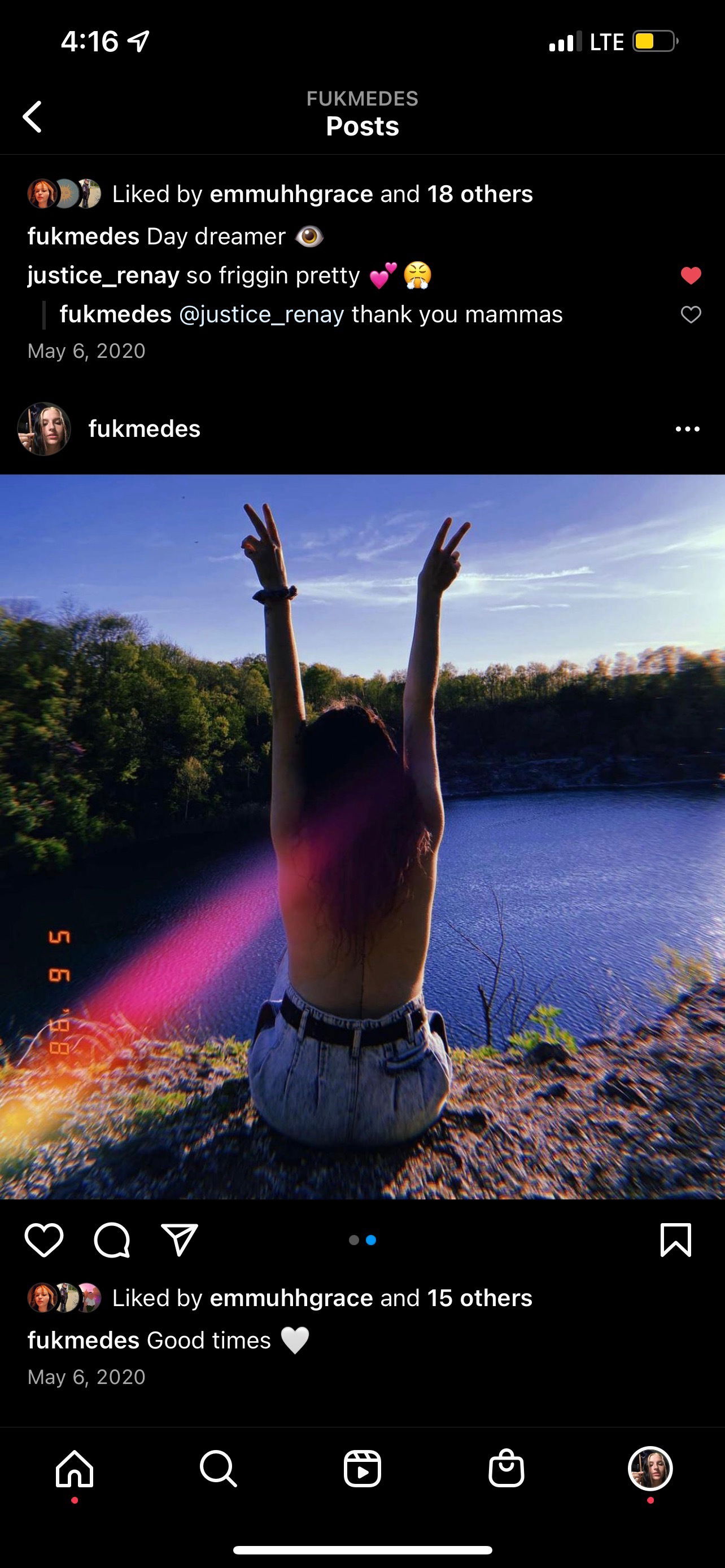Switch to the Shop tab
The width and height of the screenshot is (725, 1568).
(x=506, y=1469)
